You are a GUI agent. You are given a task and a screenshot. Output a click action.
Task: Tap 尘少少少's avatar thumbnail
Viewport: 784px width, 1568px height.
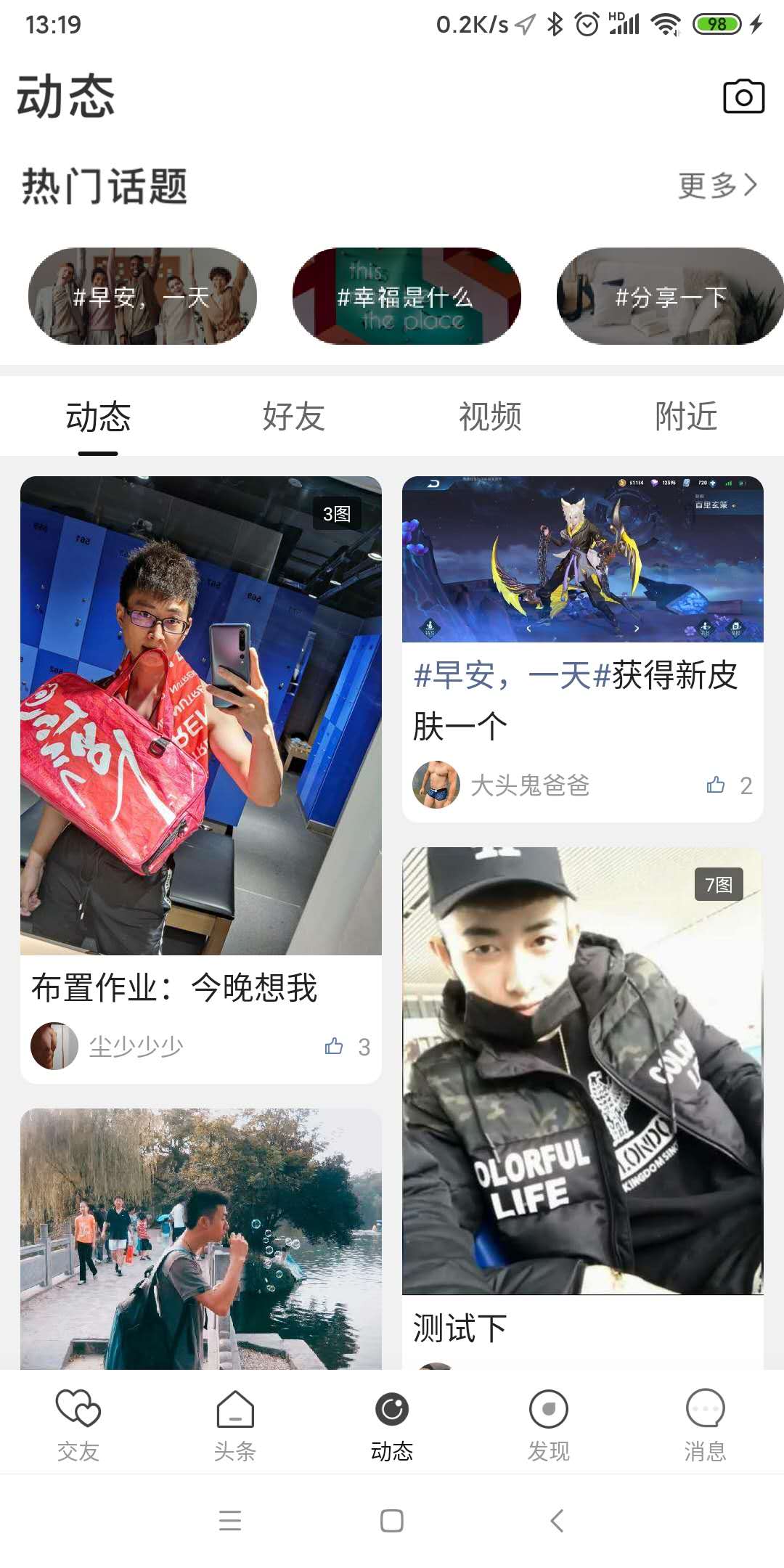54,1045
